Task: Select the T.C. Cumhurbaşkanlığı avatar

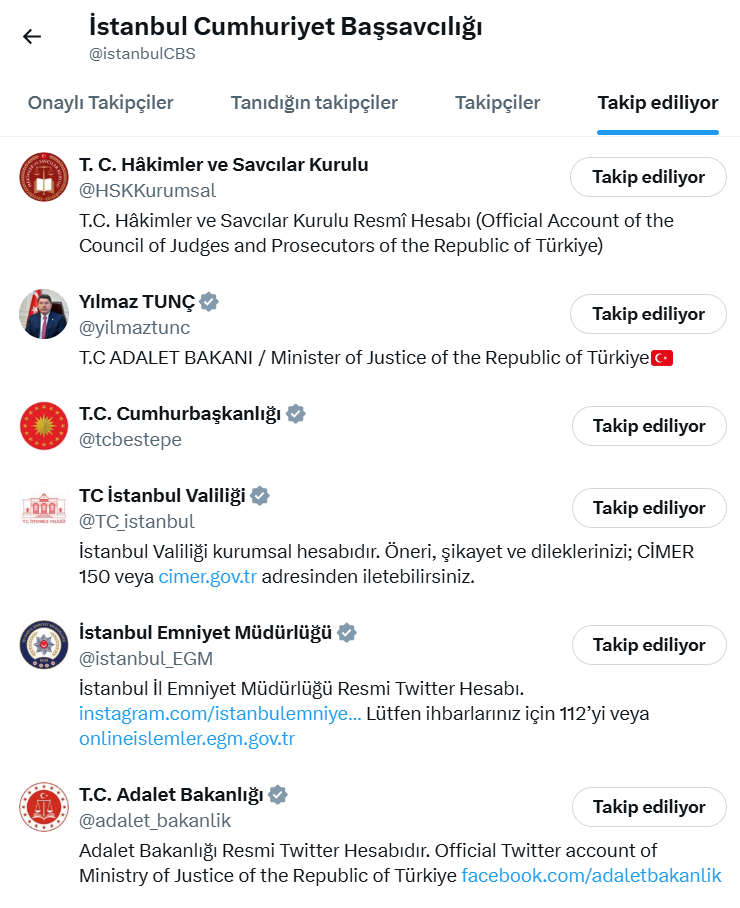Action: click(x=44, y=426)
